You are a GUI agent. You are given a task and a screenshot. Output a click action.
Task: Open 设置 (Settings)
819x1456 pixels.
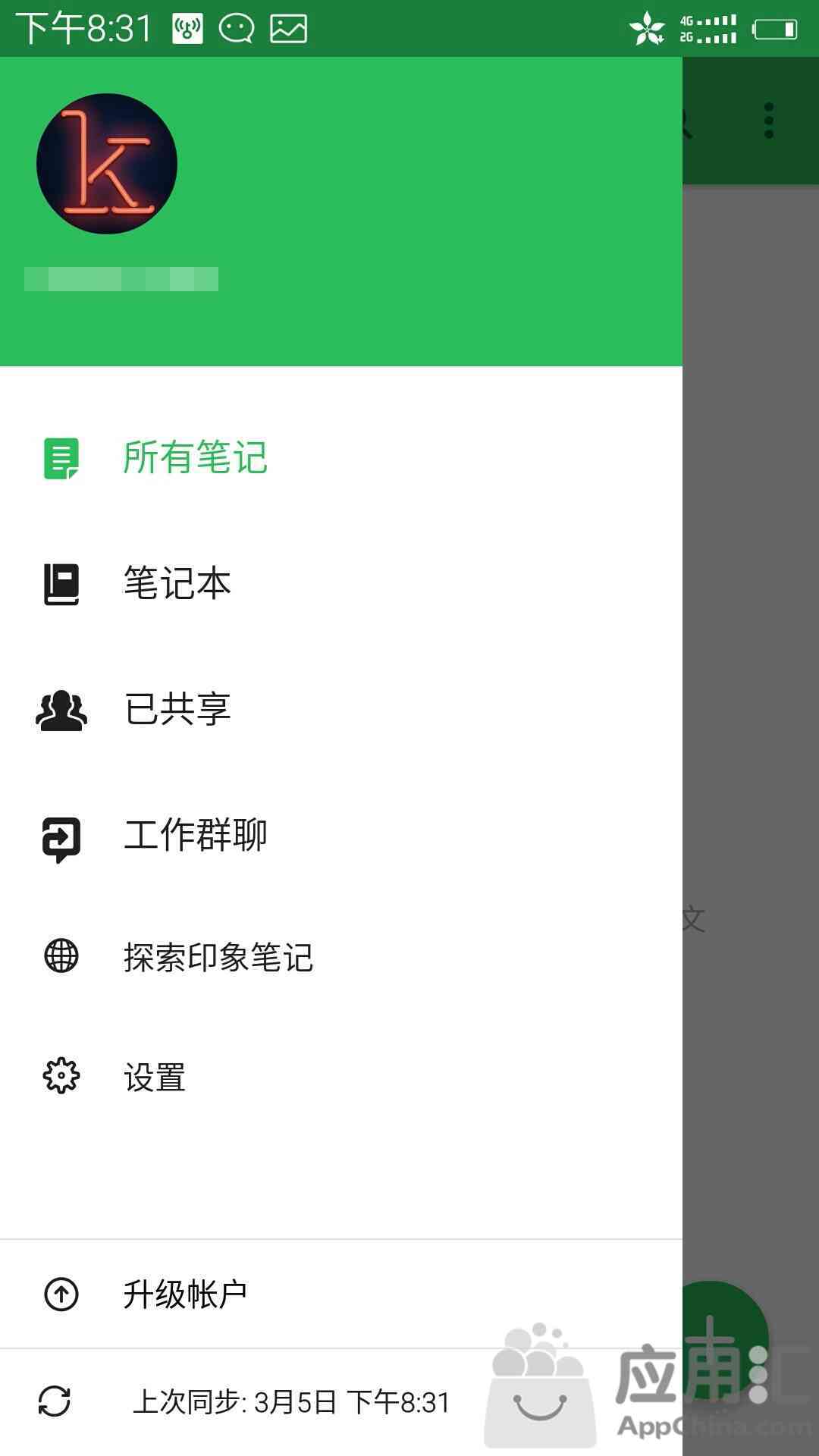155,1077
